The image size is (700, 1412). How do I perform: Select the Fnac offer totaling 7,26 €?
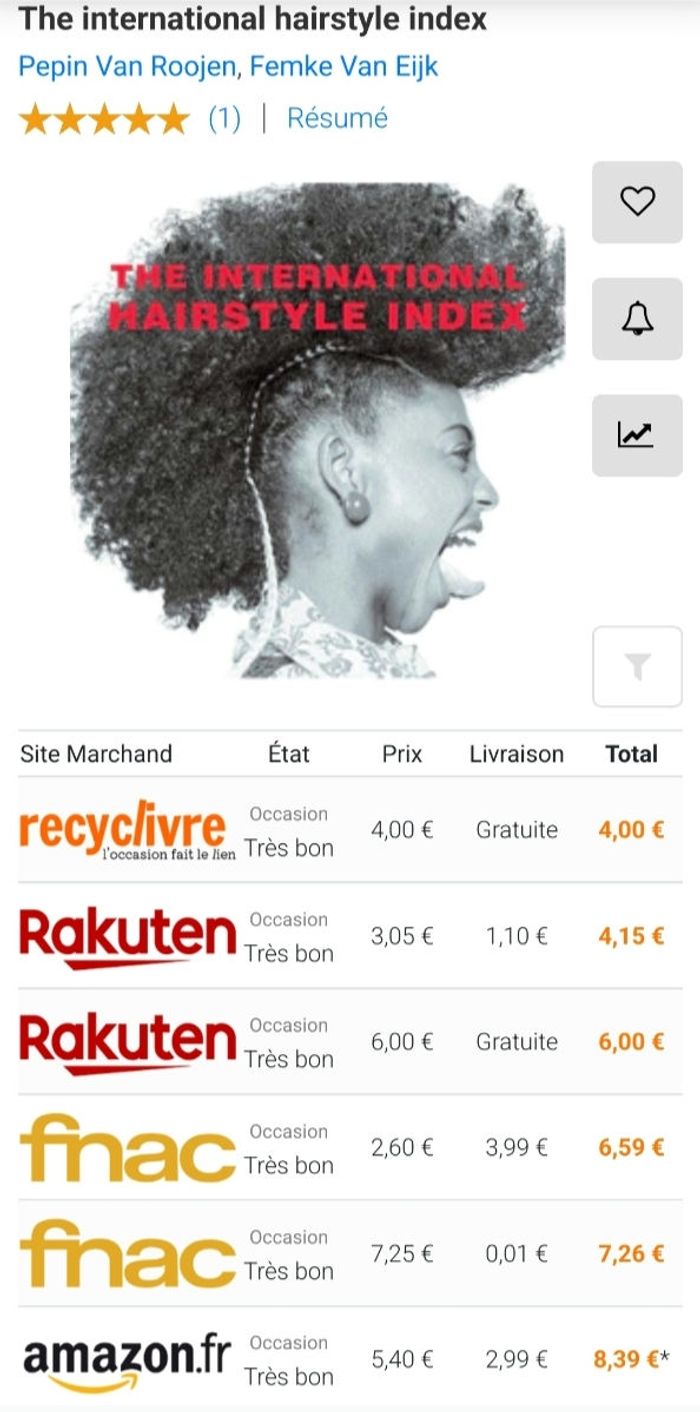(349, 1253)
